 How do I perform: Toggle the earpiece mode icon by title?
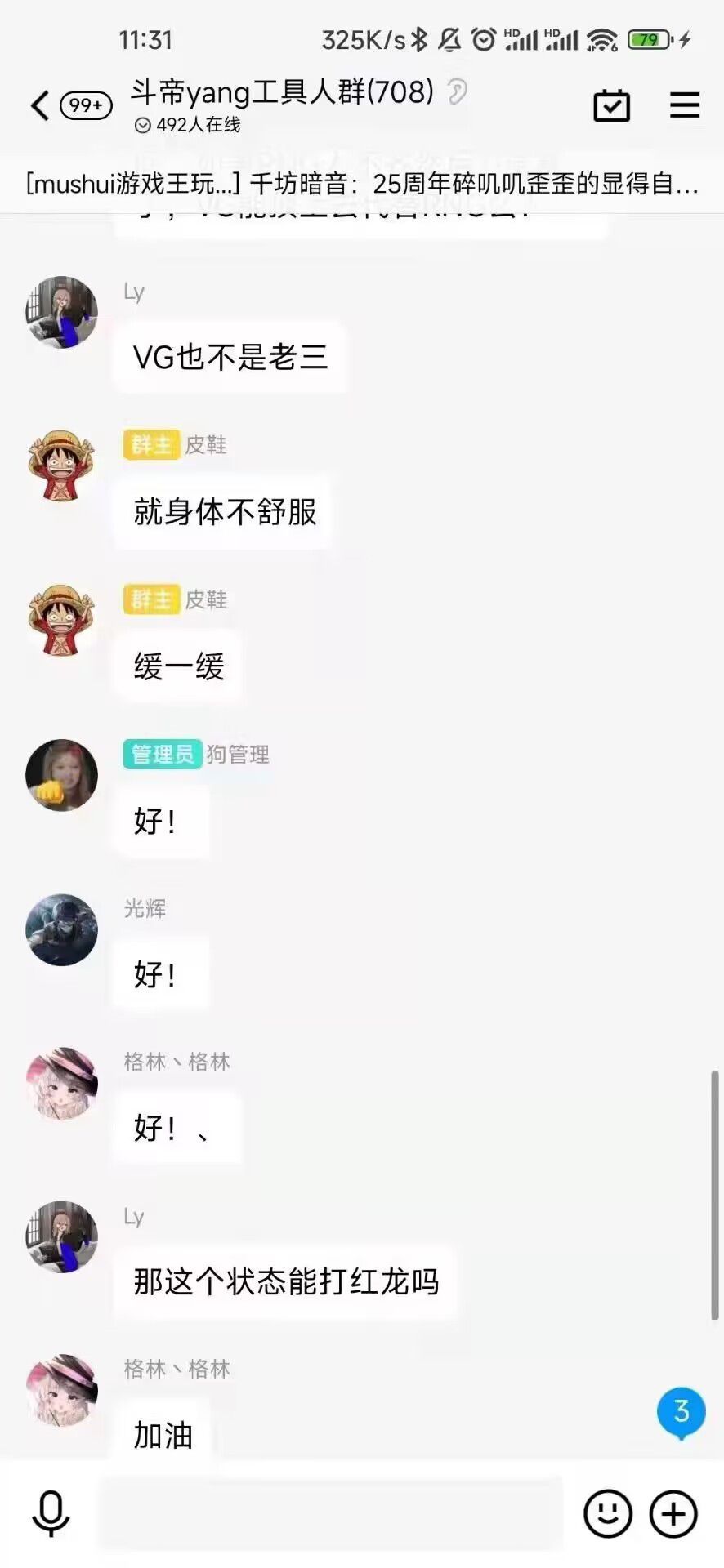coord(458,92)
